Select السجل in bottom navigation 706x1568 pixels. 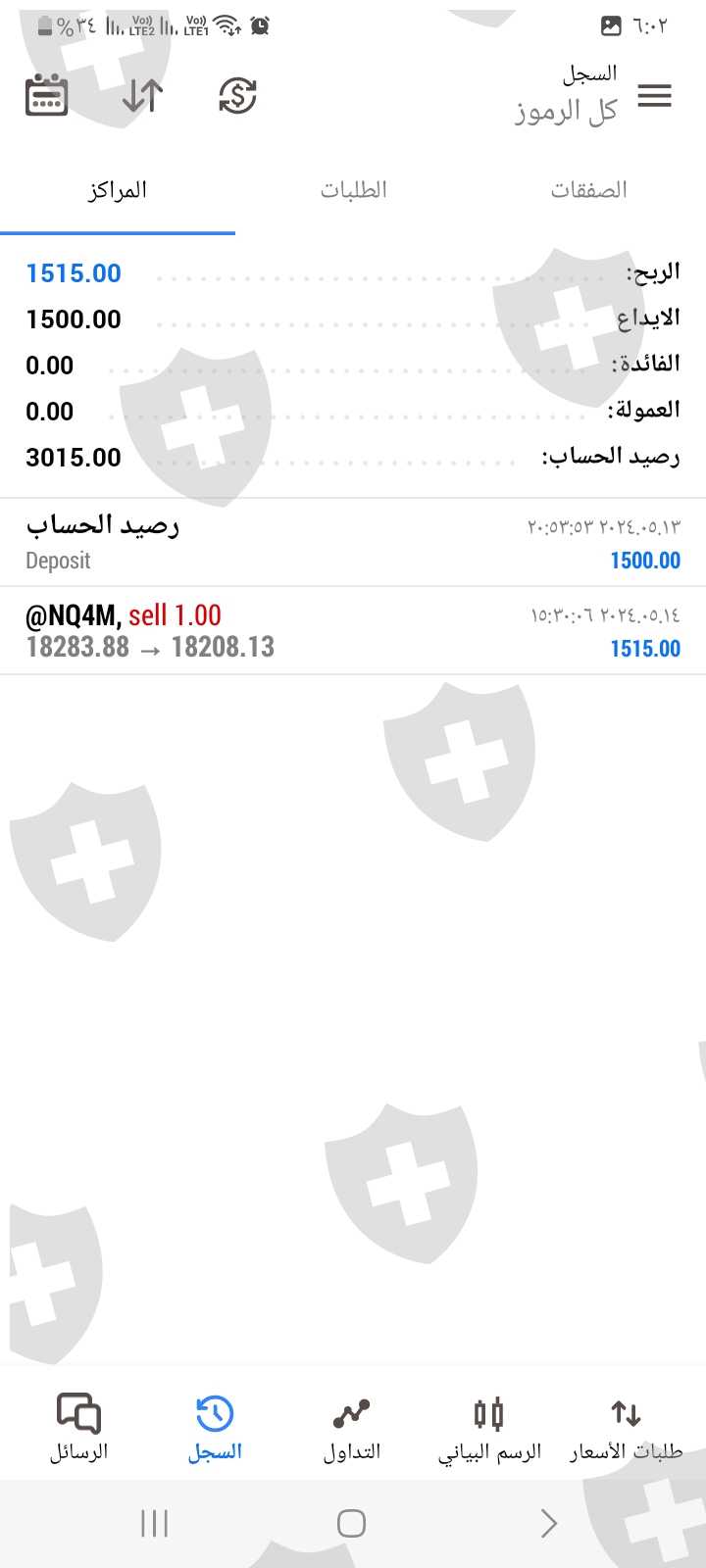(x=215, y=1427)
